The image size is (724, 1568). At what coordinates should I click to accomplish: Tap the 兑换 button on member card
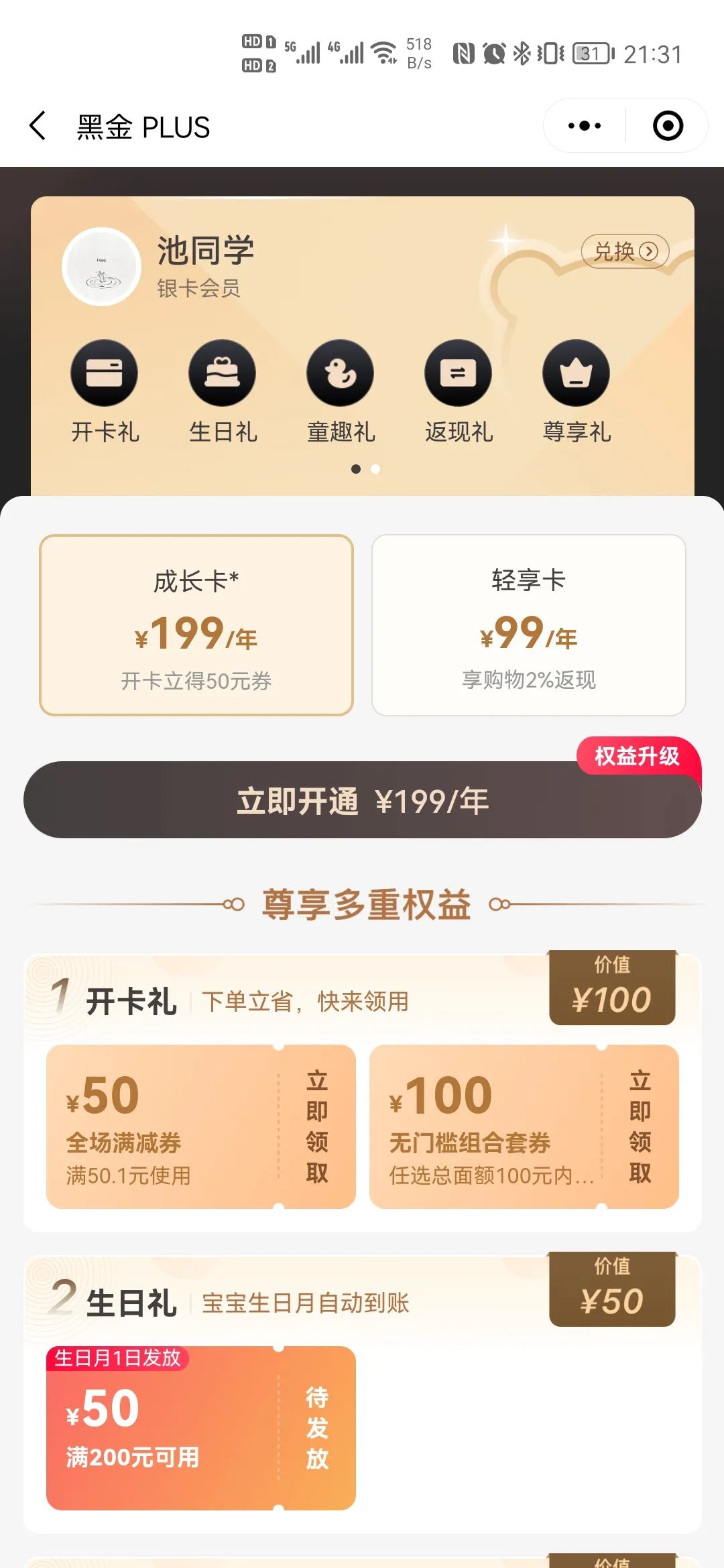pos(625,251)
